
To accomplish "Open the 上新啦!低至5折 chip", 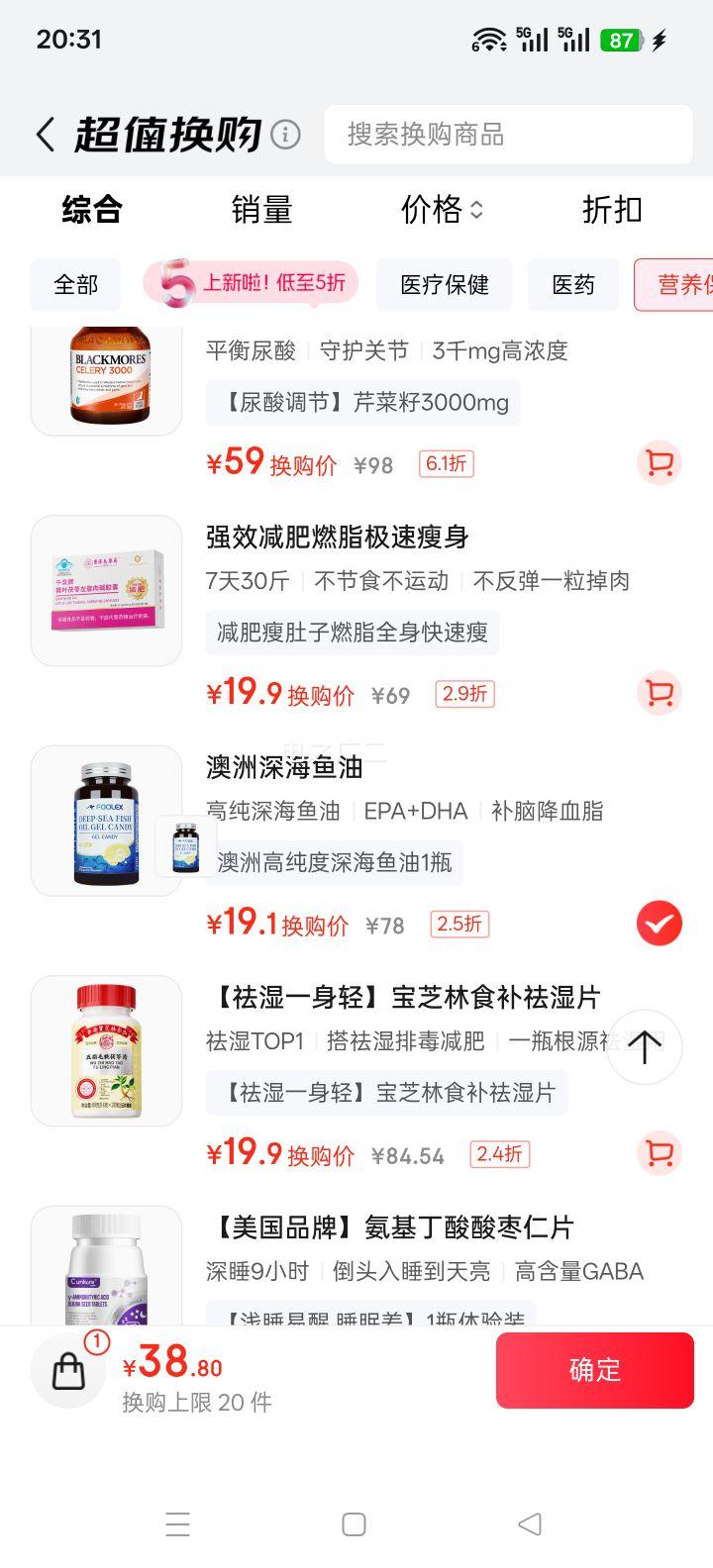I will (252, 284).
